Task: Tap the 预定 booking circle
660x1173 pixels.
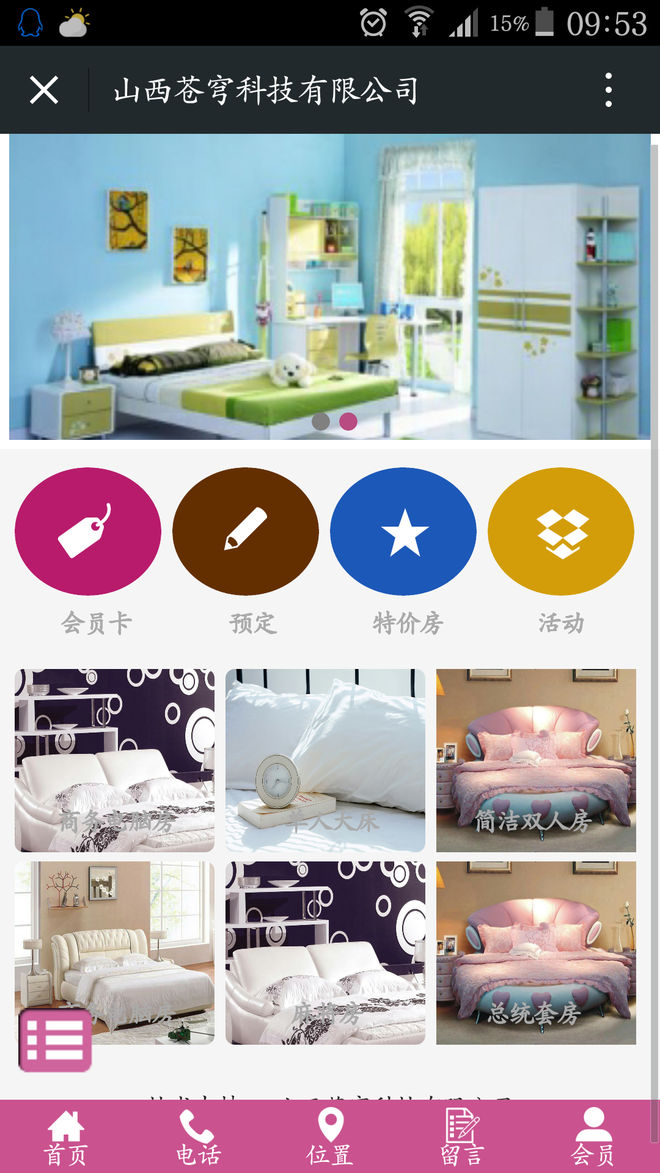Action: pos(245,532)
